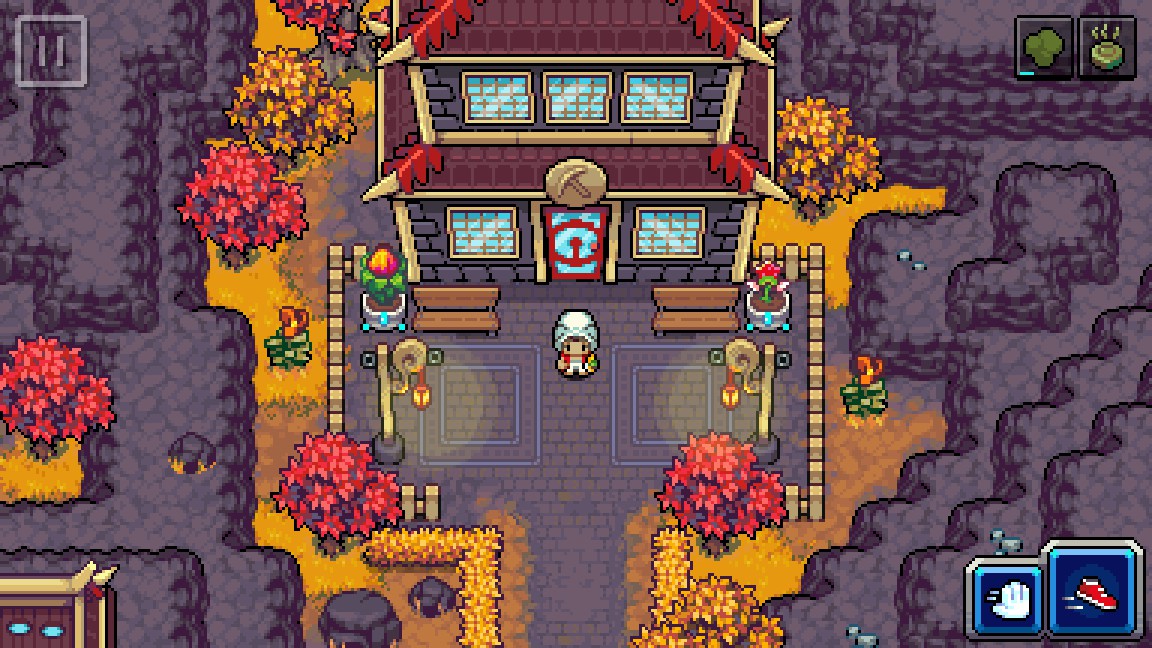This screenshot has height=648, width=1152.
Task: Pause the game
Action: tap(51, 50)
